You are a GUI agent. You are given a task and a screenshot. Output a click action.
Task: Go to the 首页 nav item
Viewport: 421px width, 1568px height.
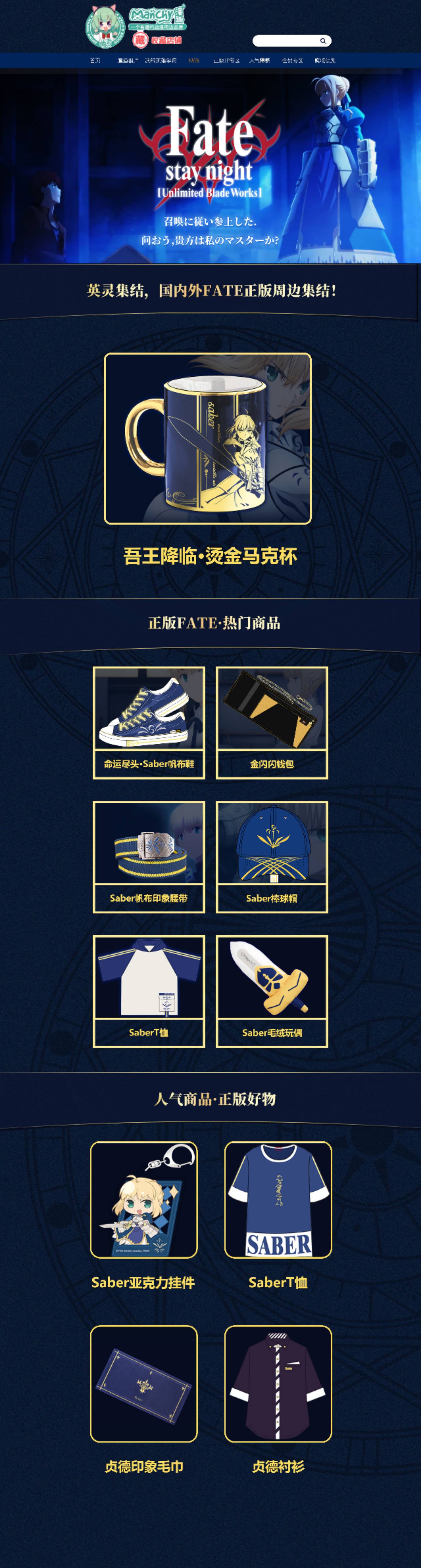pyautogui.click(x=95, y=60)
